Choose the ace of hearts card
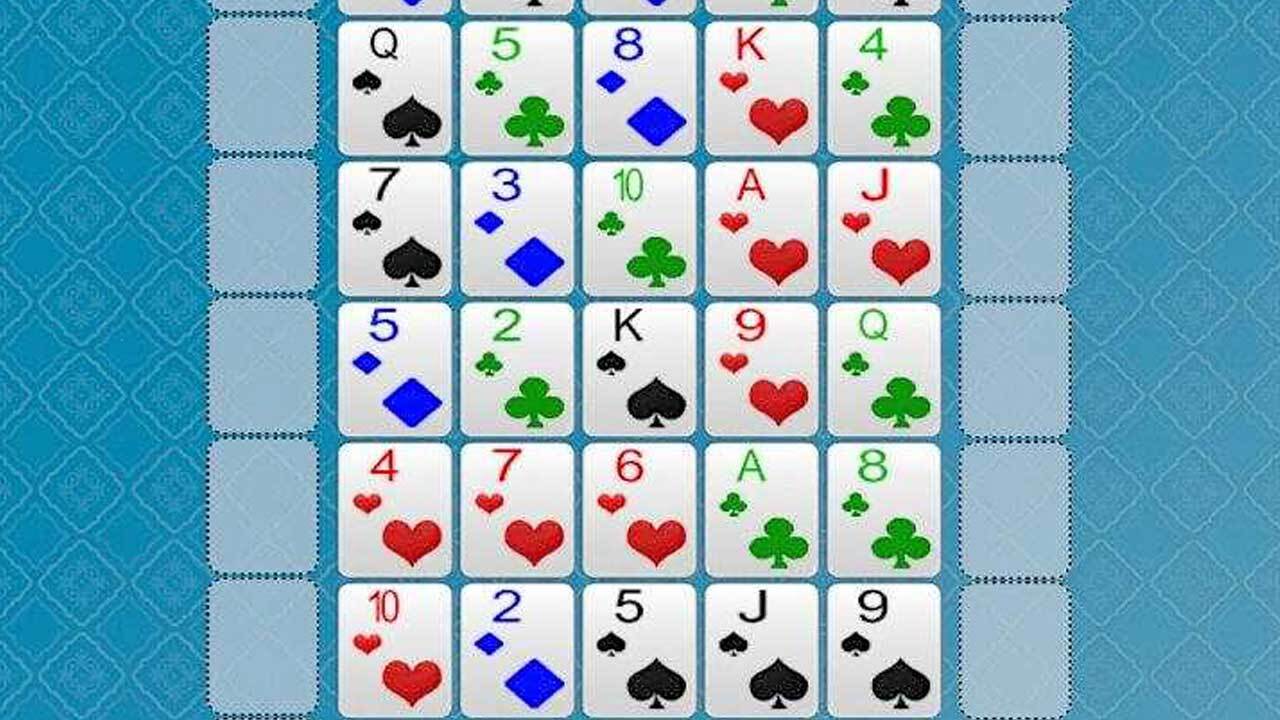 pos(762,229)
